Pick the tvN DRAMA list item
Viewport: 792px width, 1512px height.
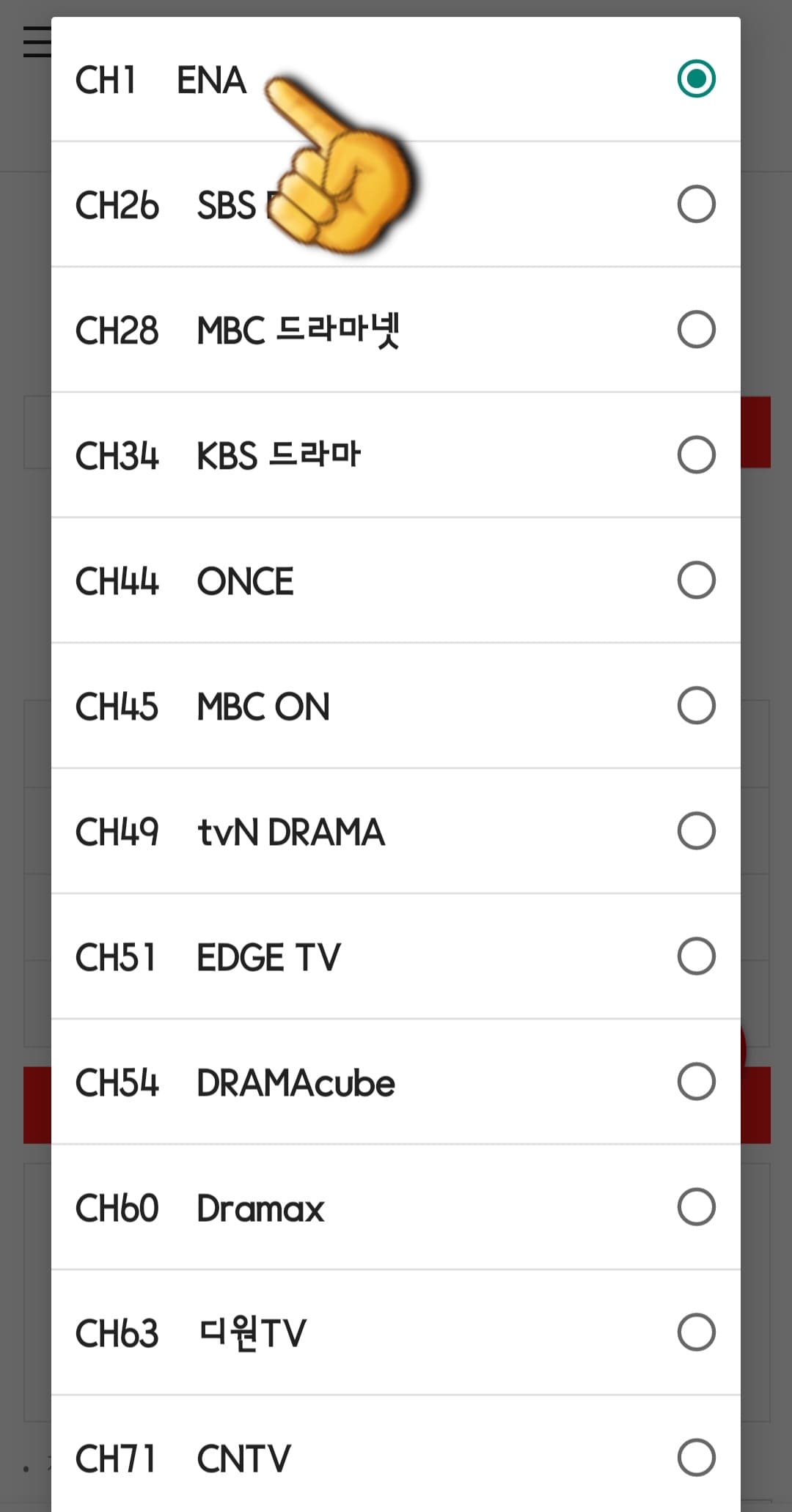point(293,831)
